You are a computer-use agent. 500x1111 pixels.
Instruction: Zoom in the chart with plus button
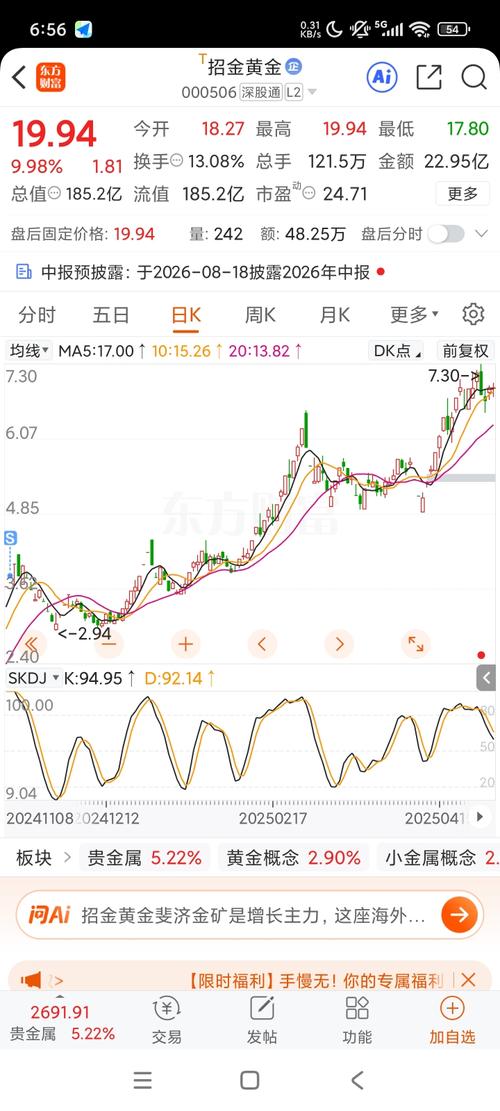185,644
